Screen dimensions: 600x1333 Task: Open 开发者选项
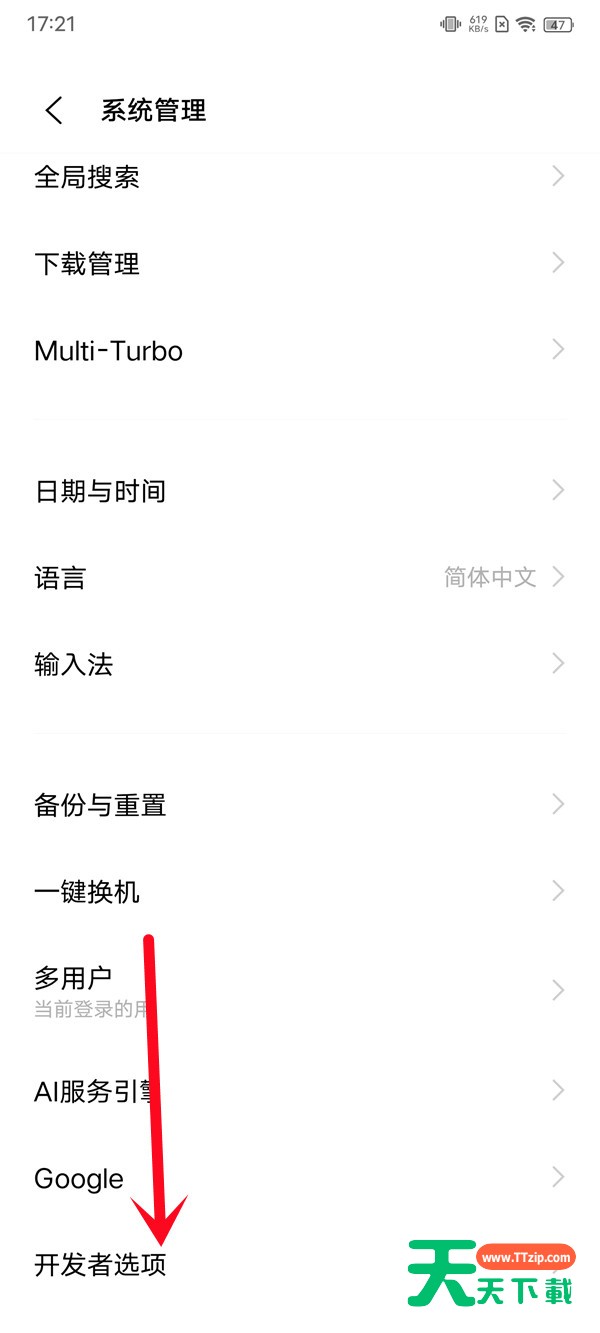pyautogui.click(x=100, y=1265)
